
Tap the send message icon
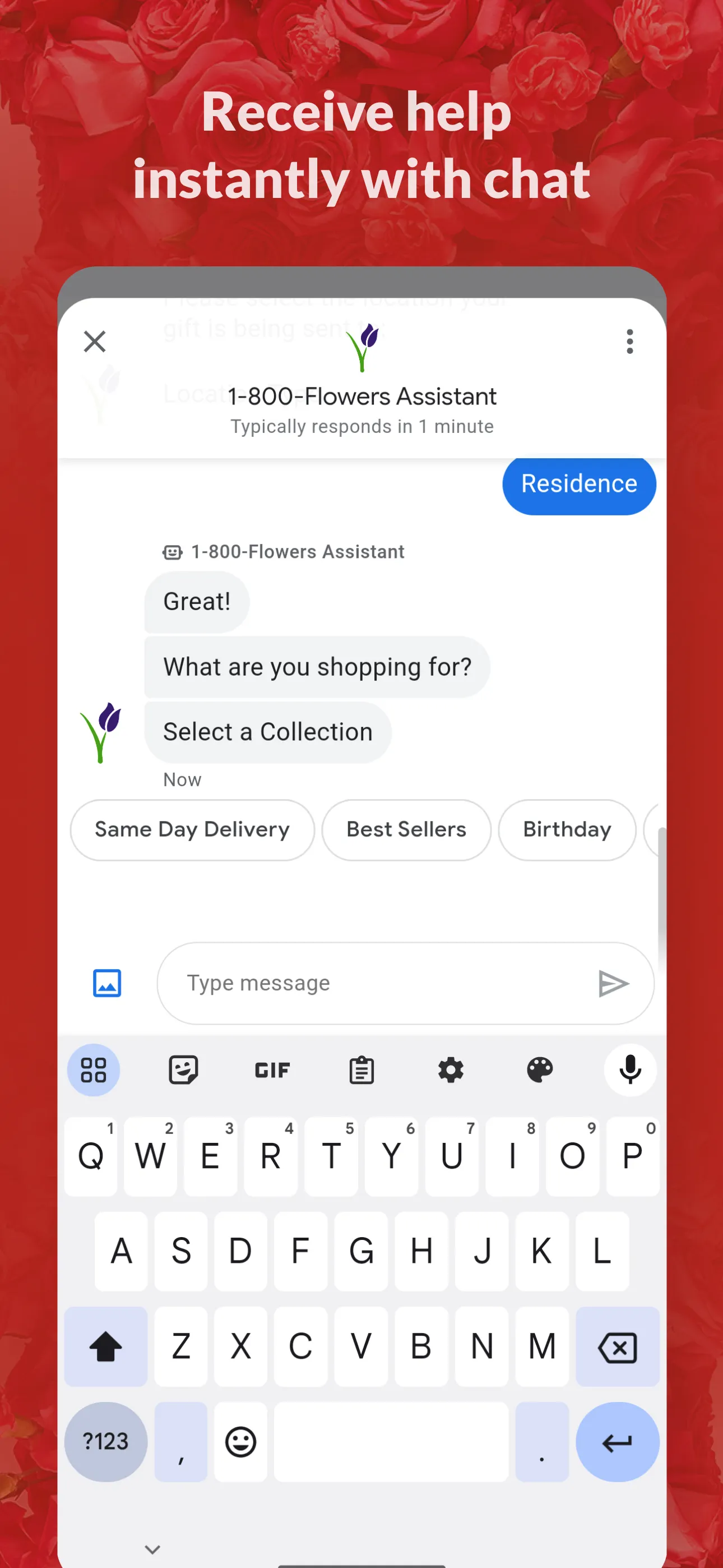(615, 983)
